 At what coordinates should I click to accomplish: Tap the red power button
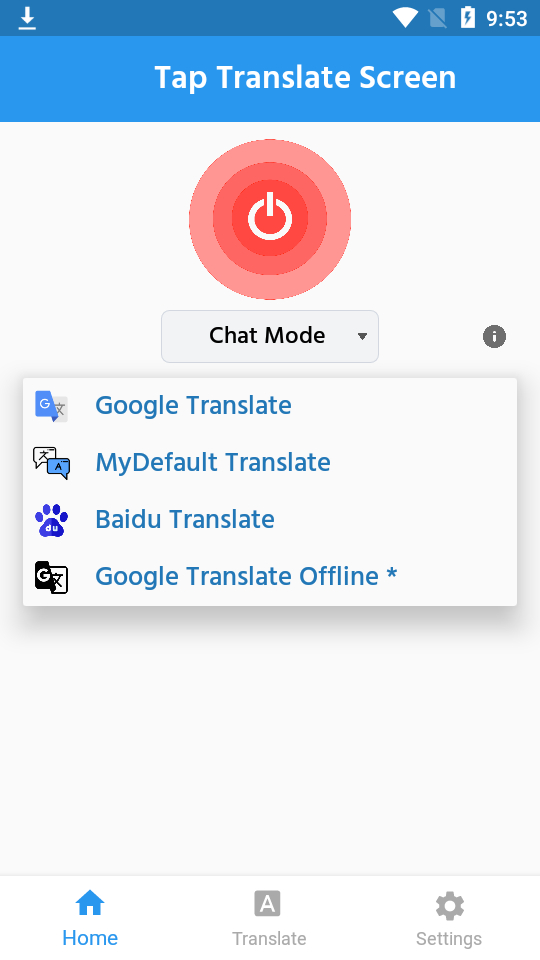270,219
